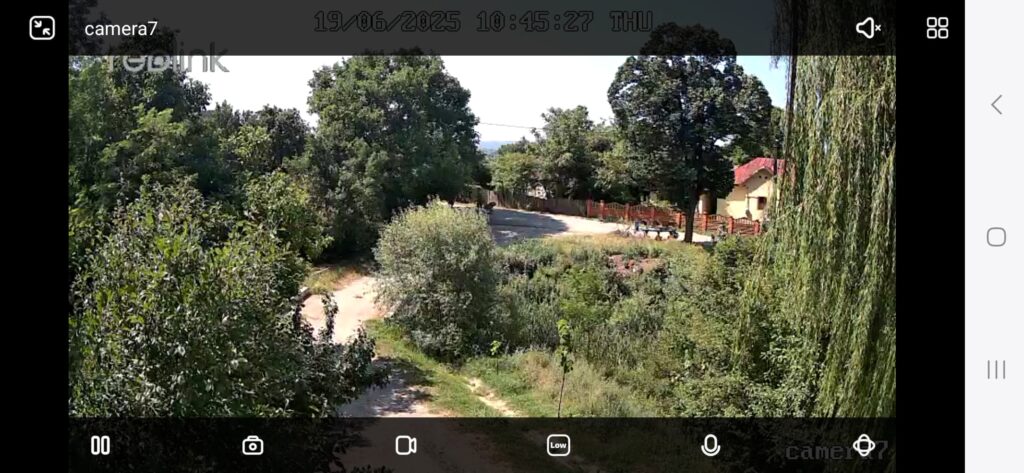
Task: Open the multi-camera grid view
Action: coord(937,28)
